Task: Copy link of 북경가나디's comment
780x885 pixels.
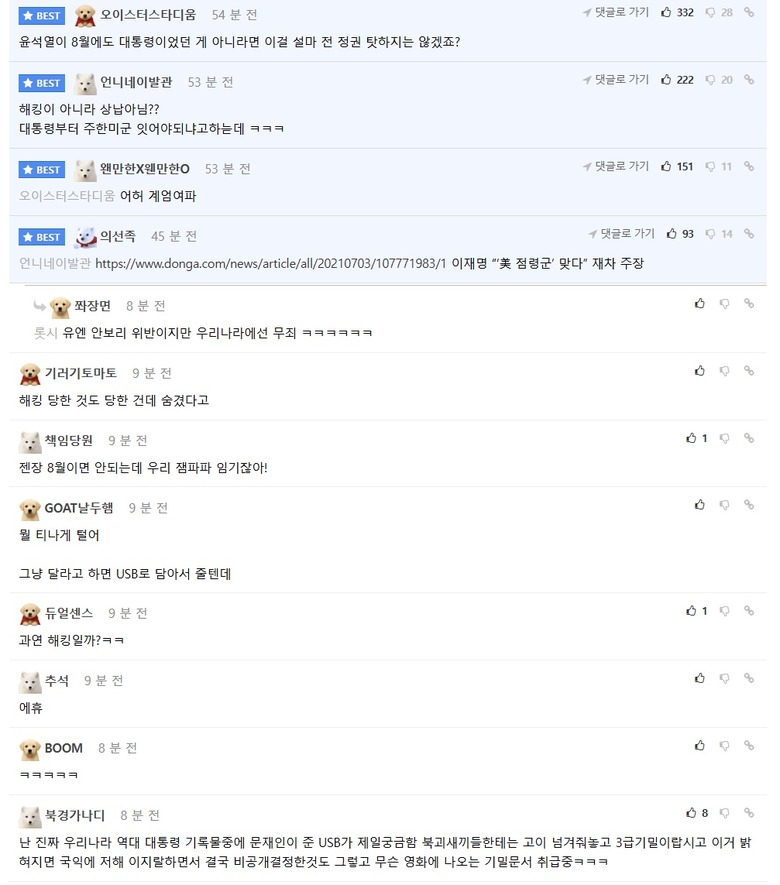Action: pyautogui.click(x=749, y=813)
